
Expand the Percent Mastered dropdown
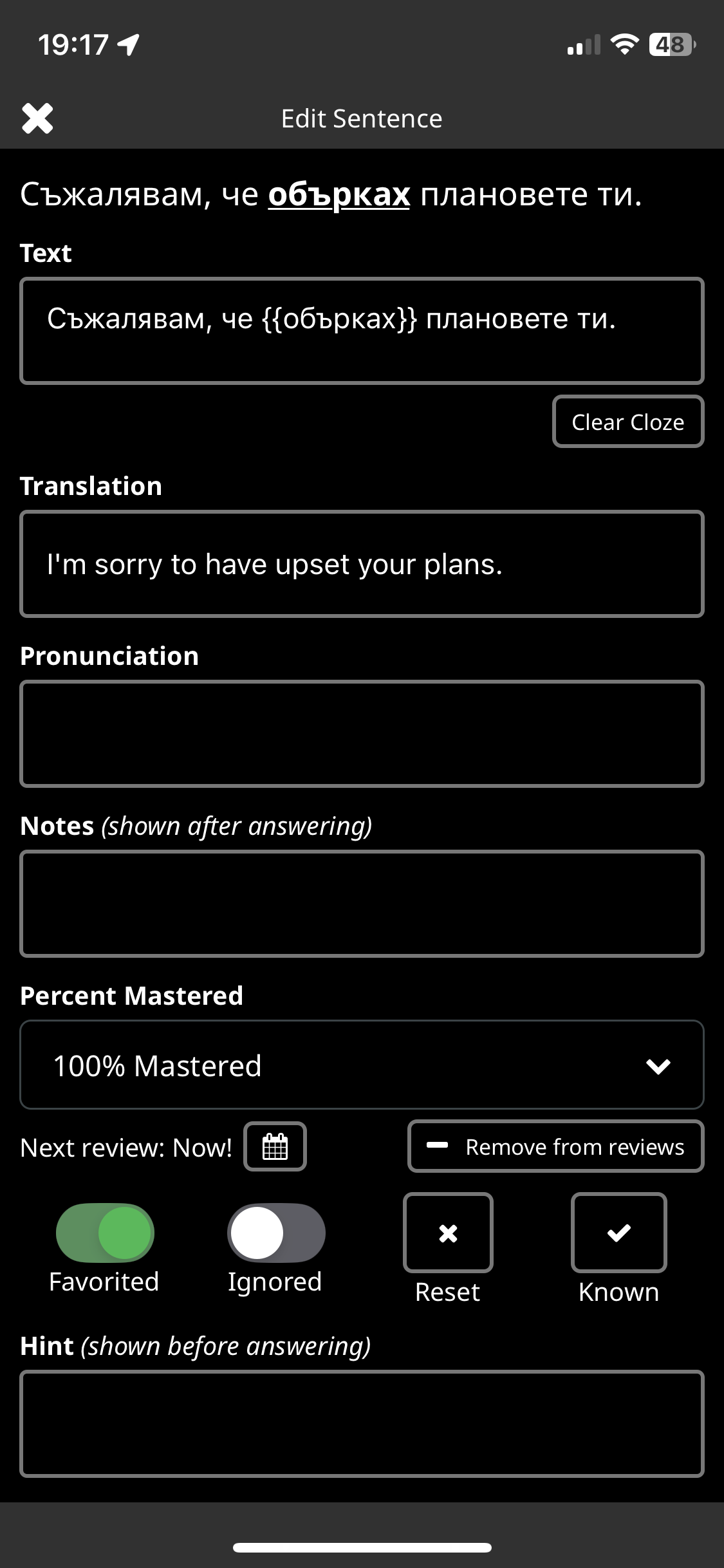click(362, 1065)
